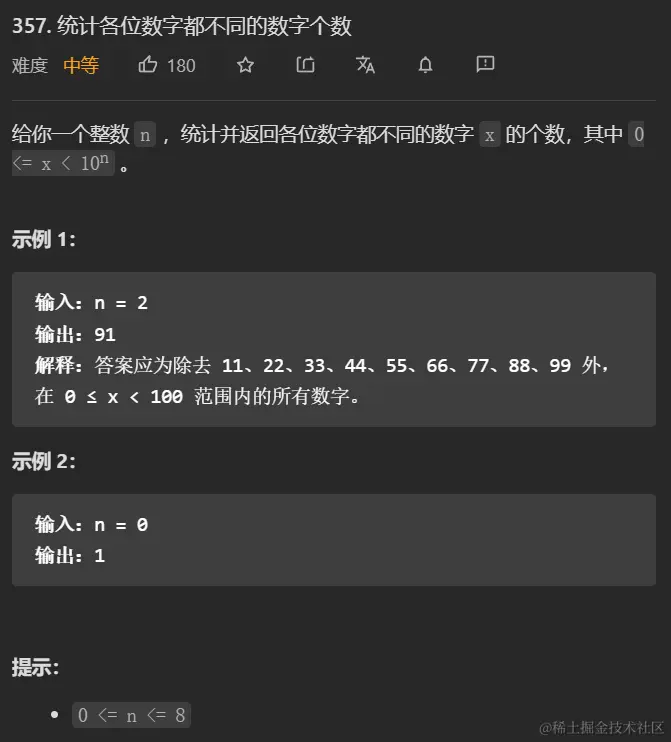Report feedback on this problem
This screenshot has height=742, width=671.
click(485, 64)
